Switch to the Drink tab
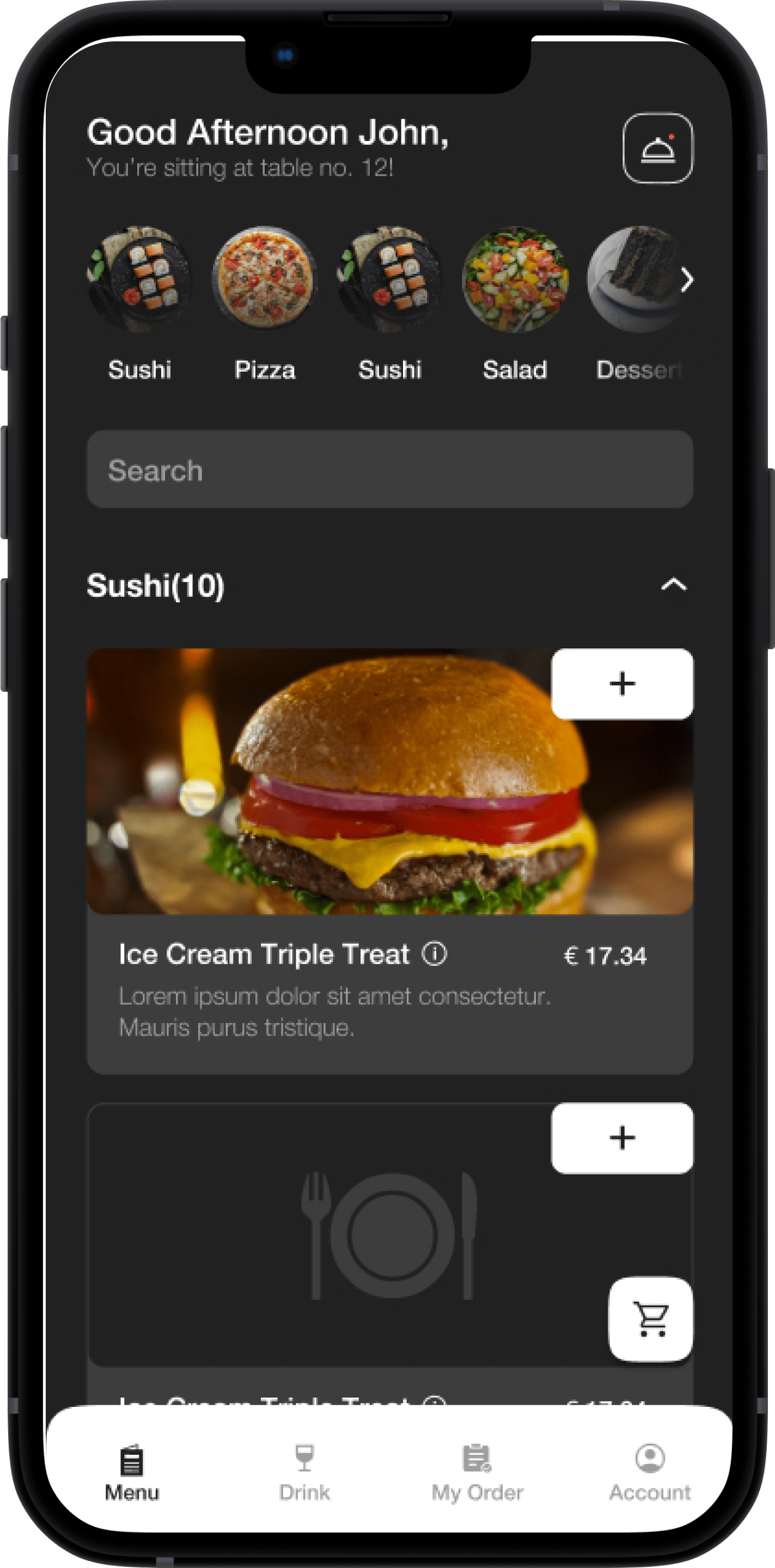 click(304, 1473)
